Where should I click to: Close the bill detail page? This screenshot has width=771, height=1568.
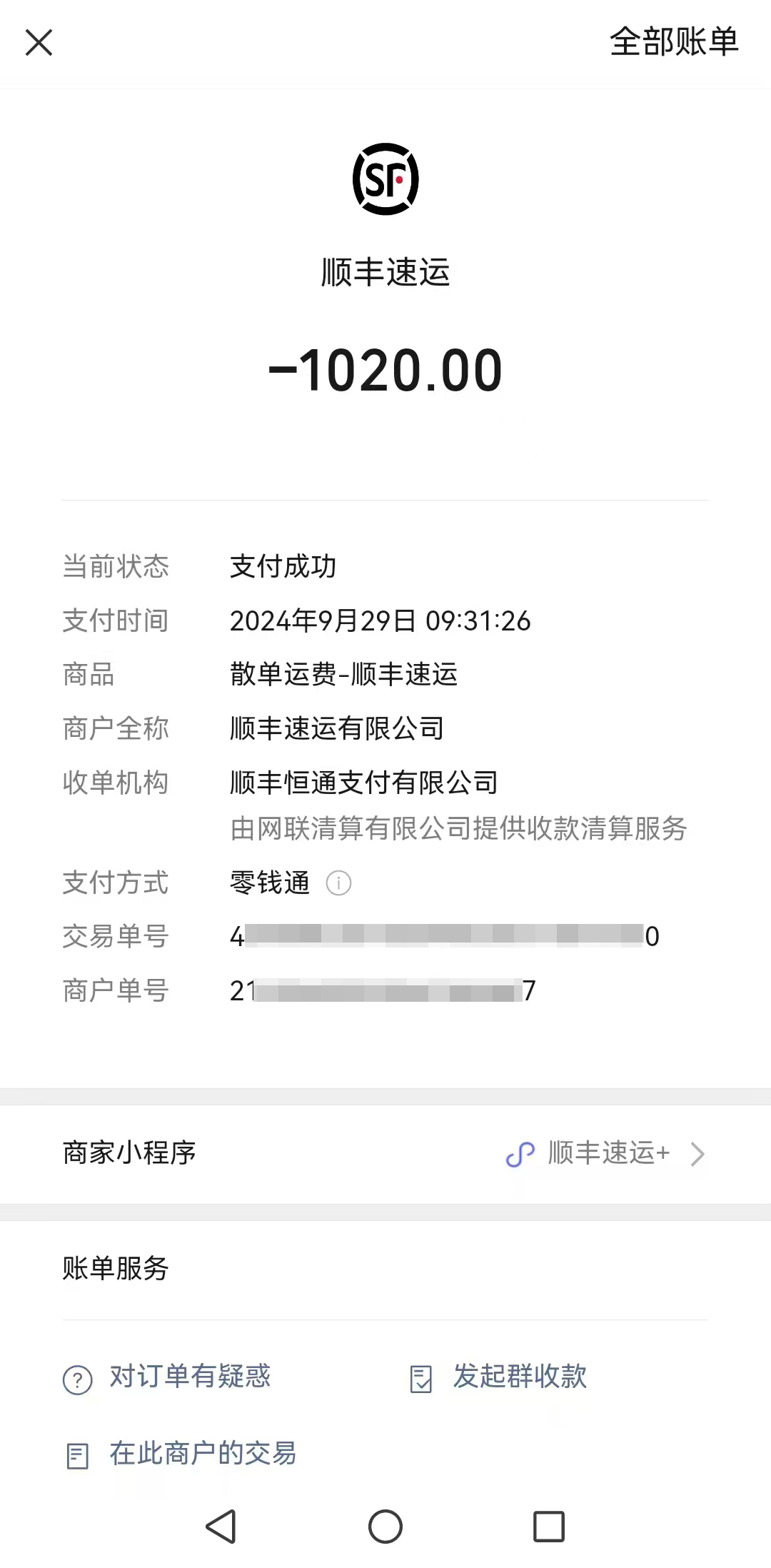[39, 43]
